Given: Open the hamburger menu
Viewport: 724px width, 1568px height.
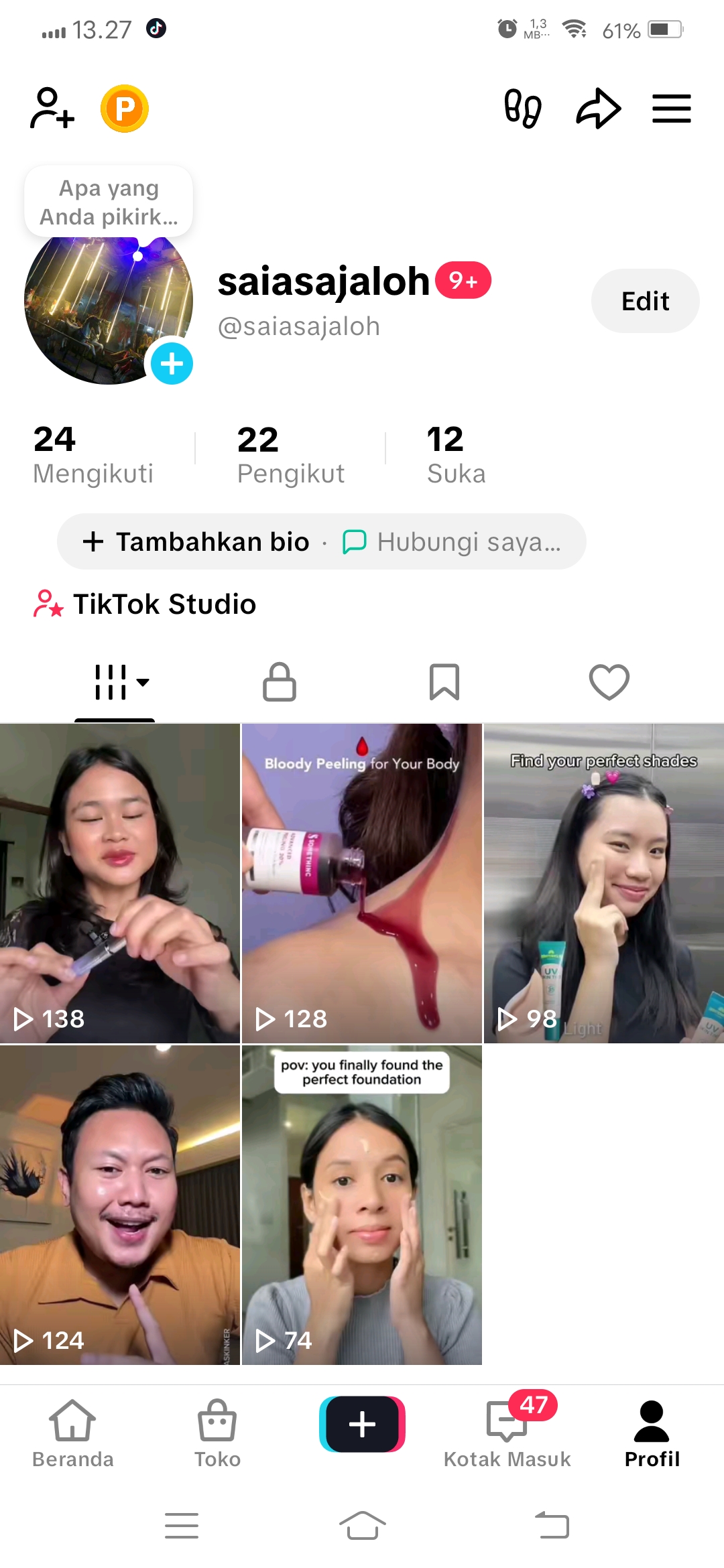Looking at the screenshot, I should [x=672, y=108].
